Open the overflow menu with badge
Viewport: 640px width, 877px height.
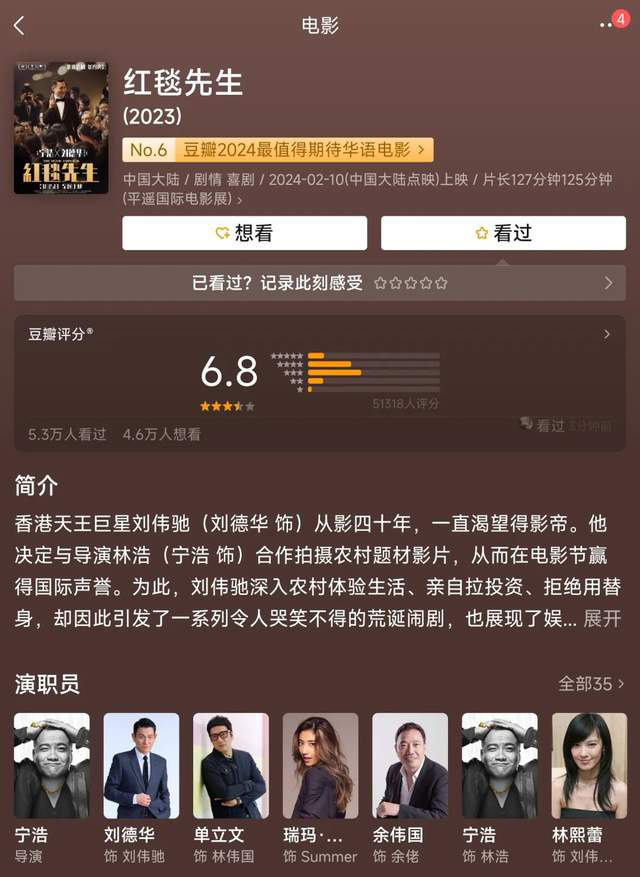(x=611, y=24)
